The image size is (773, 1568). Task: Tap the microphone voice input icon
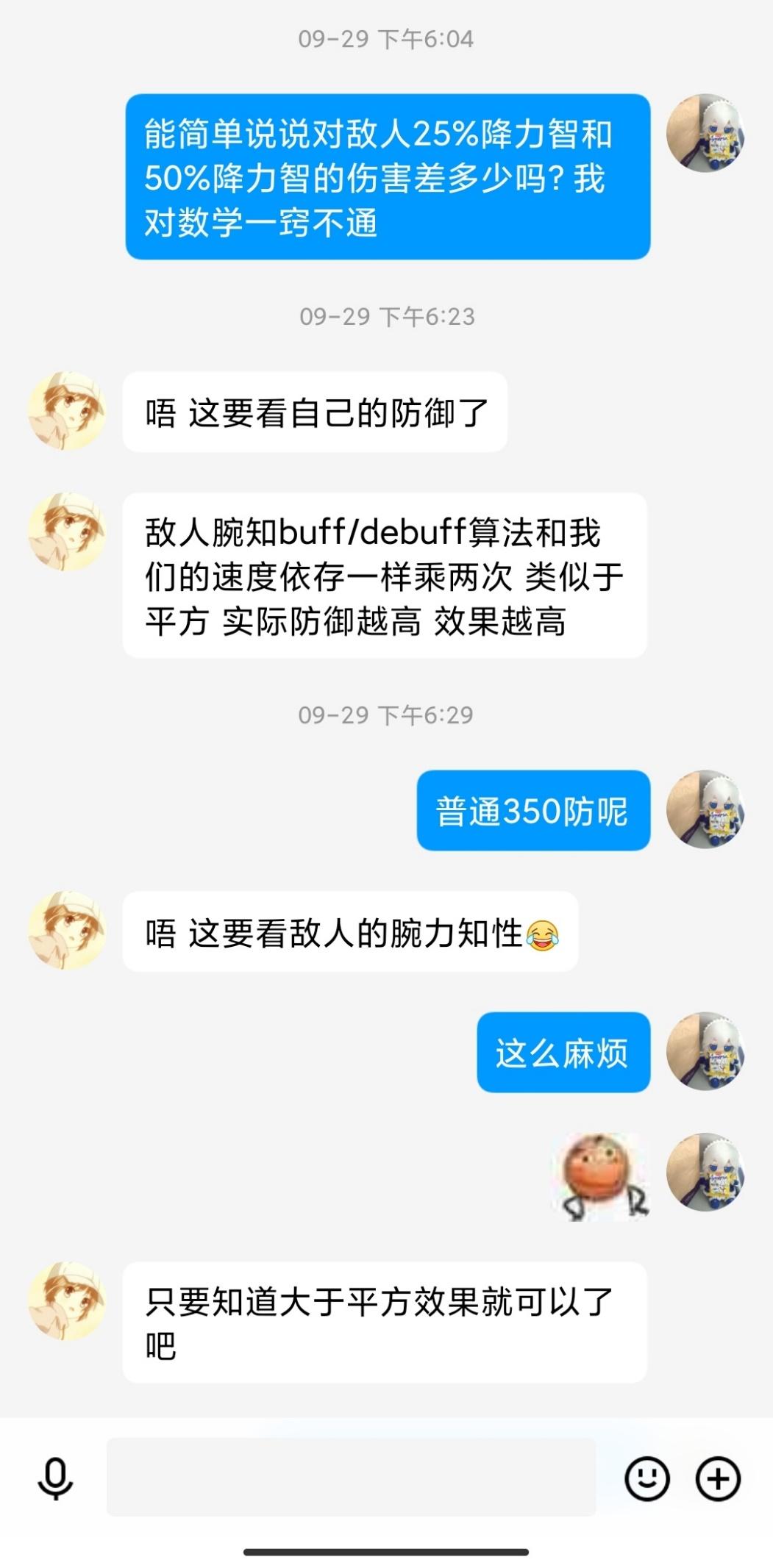(55, 1478)
